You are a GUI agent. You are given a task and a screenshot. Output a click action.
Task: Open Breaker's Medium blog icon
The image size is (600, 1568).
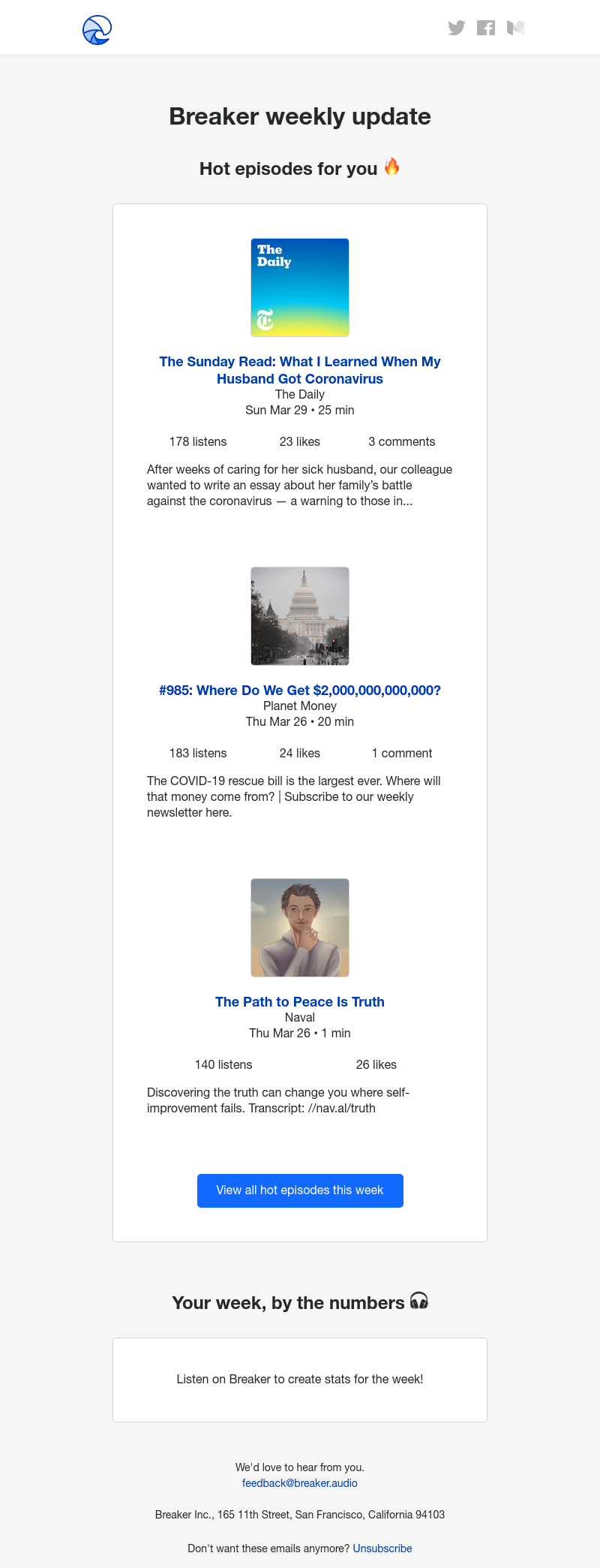[x=516, y=28]
